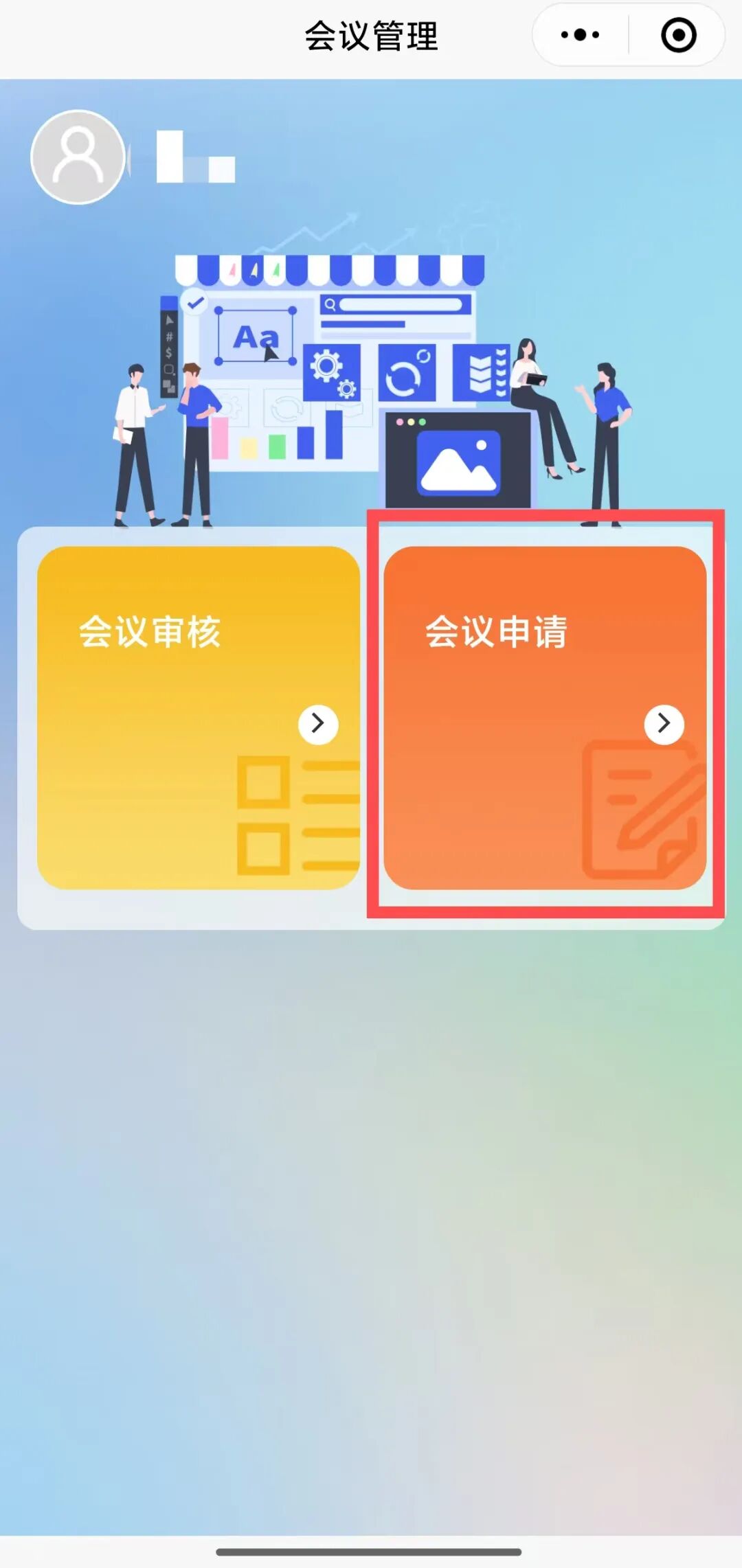Open the mini program more-options menu
The image size is (742, 1568).
point(581,35)
